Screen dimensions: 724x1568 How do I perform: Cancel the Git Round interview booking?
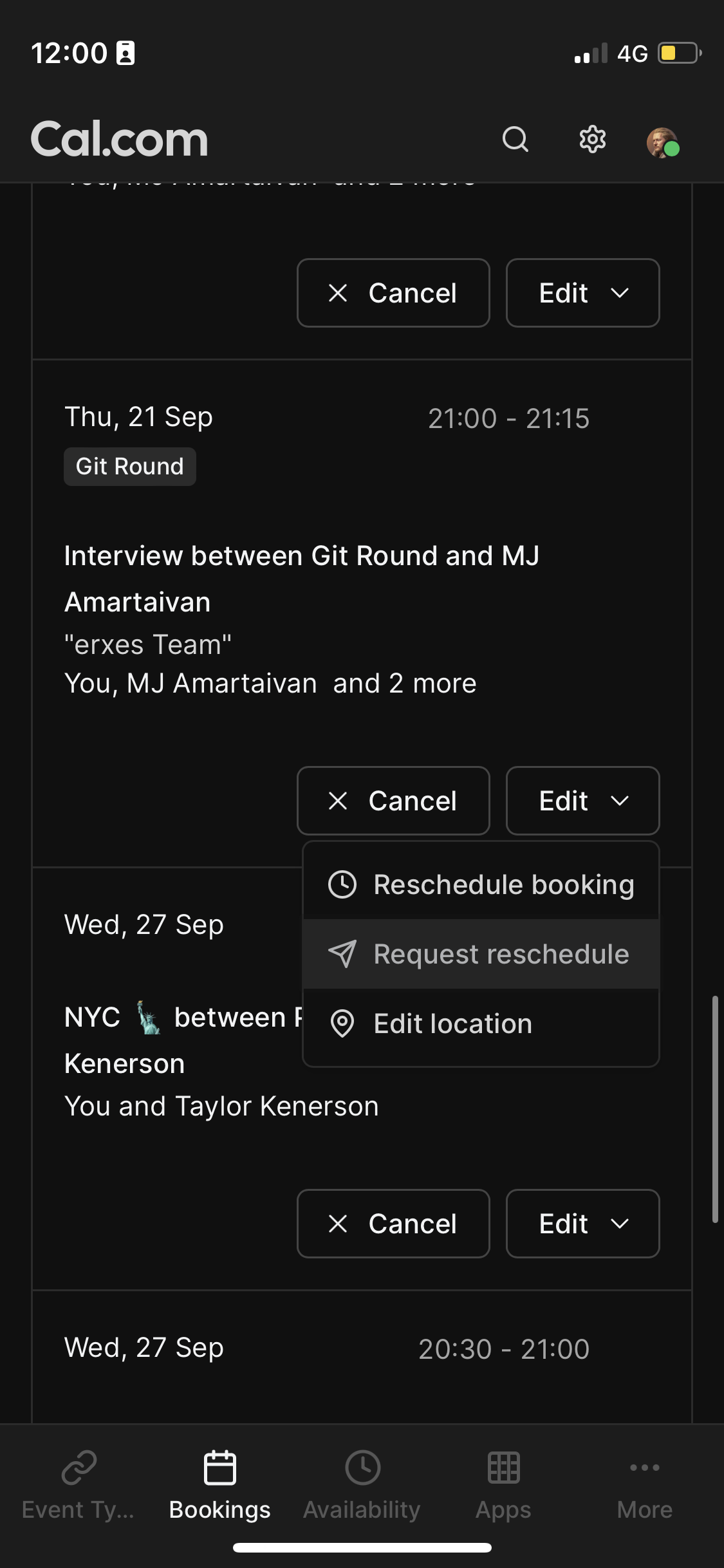coord(393,801)
